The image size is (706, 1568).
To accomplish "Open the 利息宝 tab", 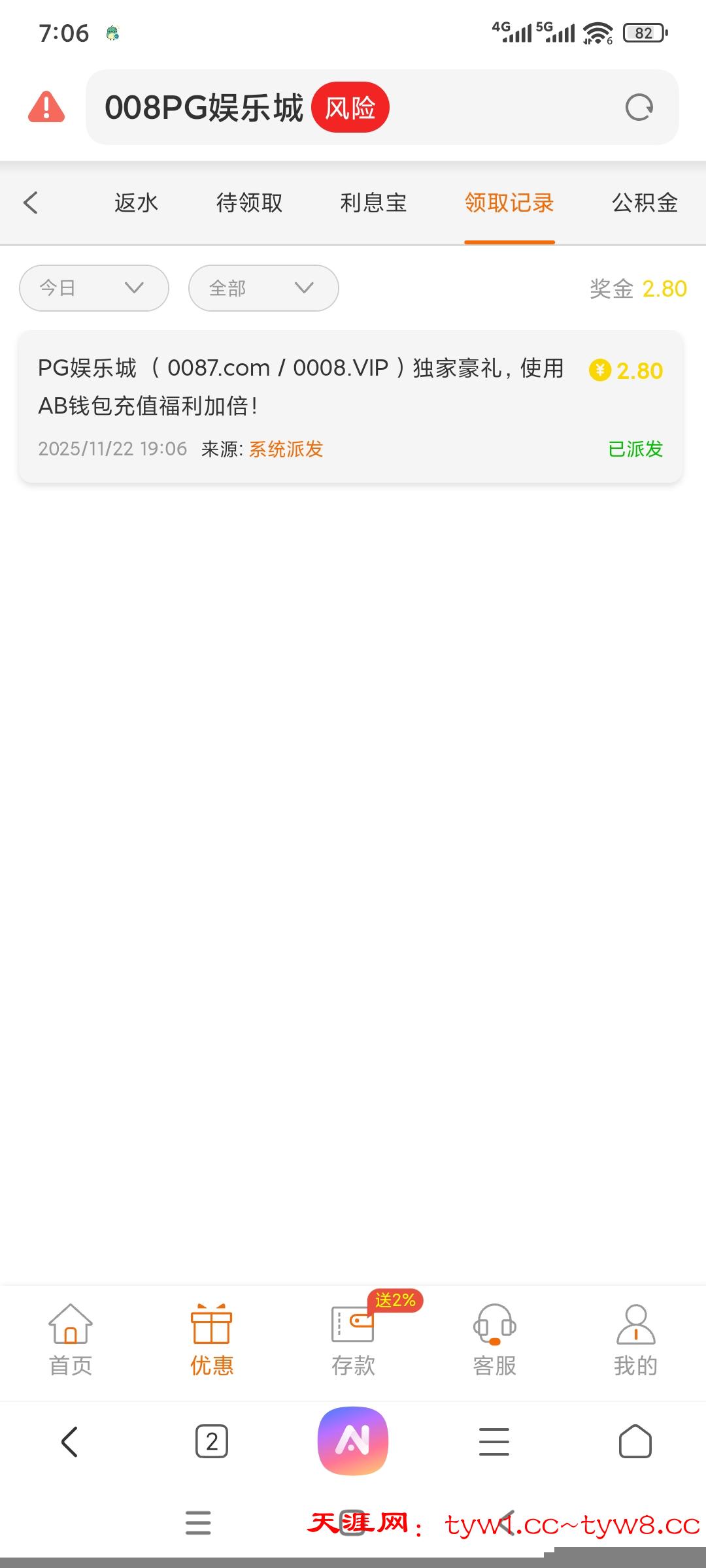I will 373,203.
